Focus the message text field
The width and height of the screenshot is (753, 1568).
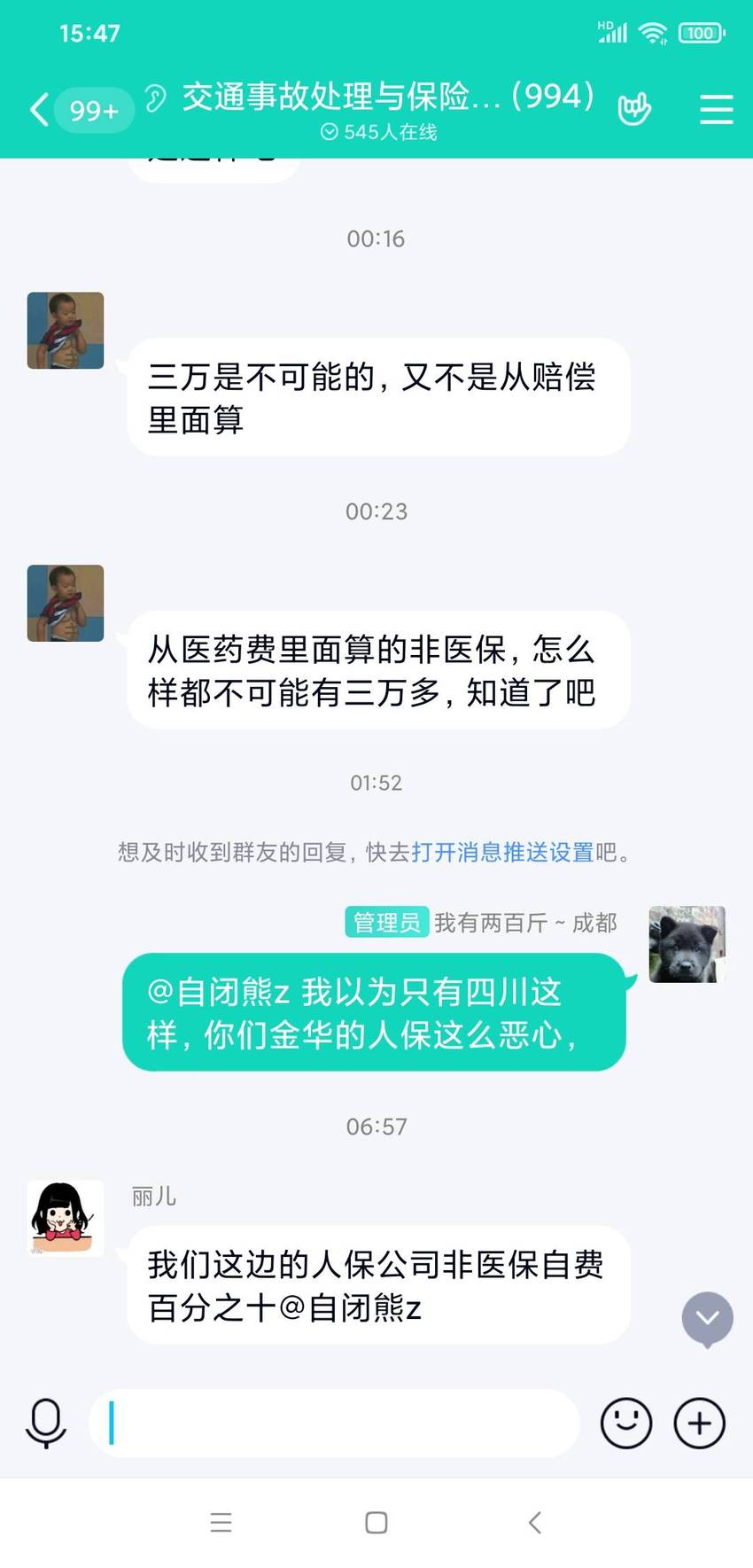coord(334,1424)
